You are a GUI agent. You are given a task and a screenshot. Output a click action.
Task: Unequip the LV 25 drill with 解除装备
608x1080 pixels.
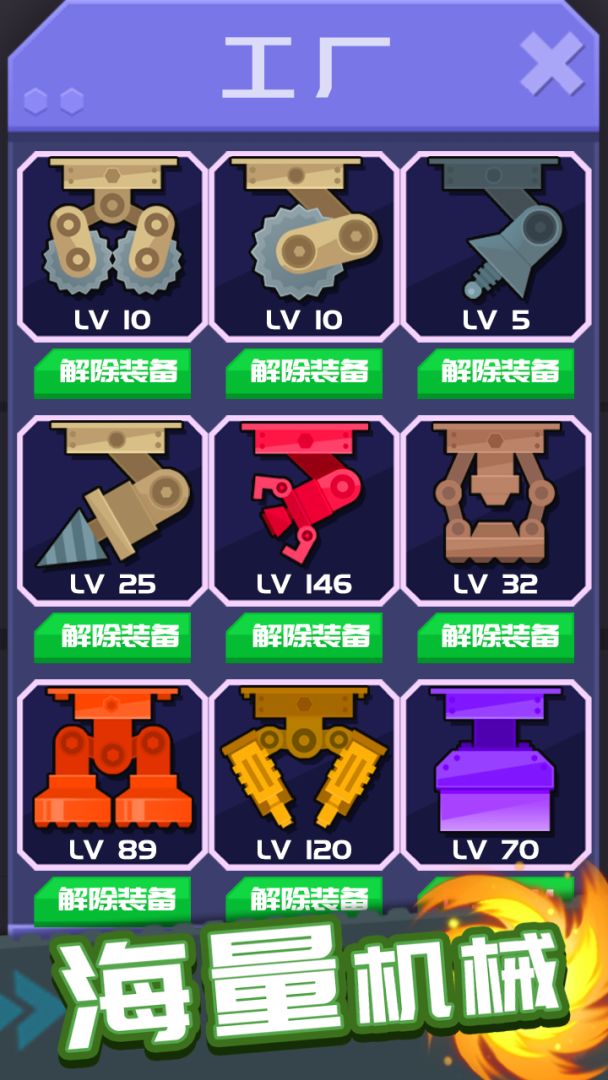pos(112,637)
